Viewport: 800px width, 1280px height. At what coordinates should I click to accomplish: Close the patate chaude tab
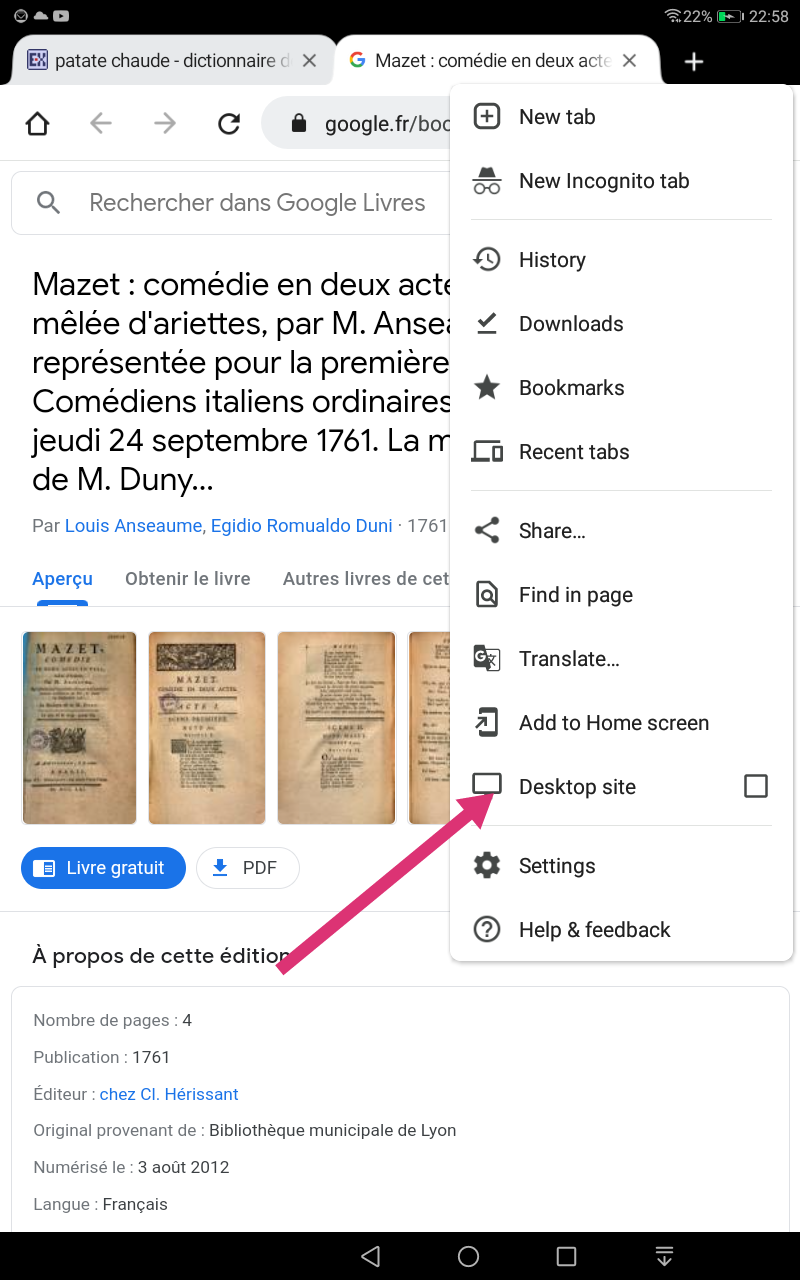pos(310,61)
